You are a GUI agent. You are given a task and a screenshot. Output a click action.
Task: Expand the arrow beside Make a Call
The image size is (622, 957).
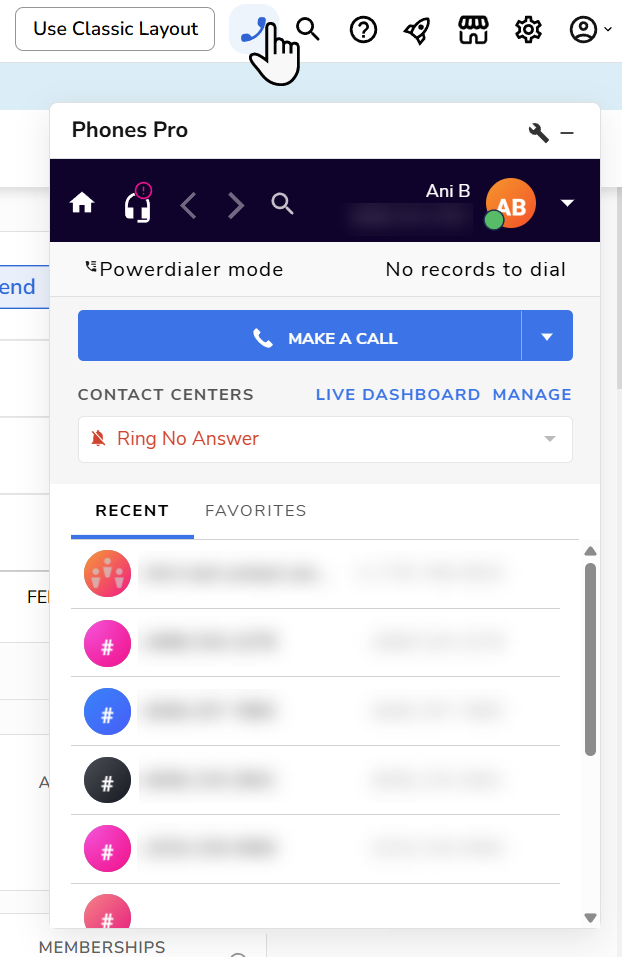pos(547,336)
